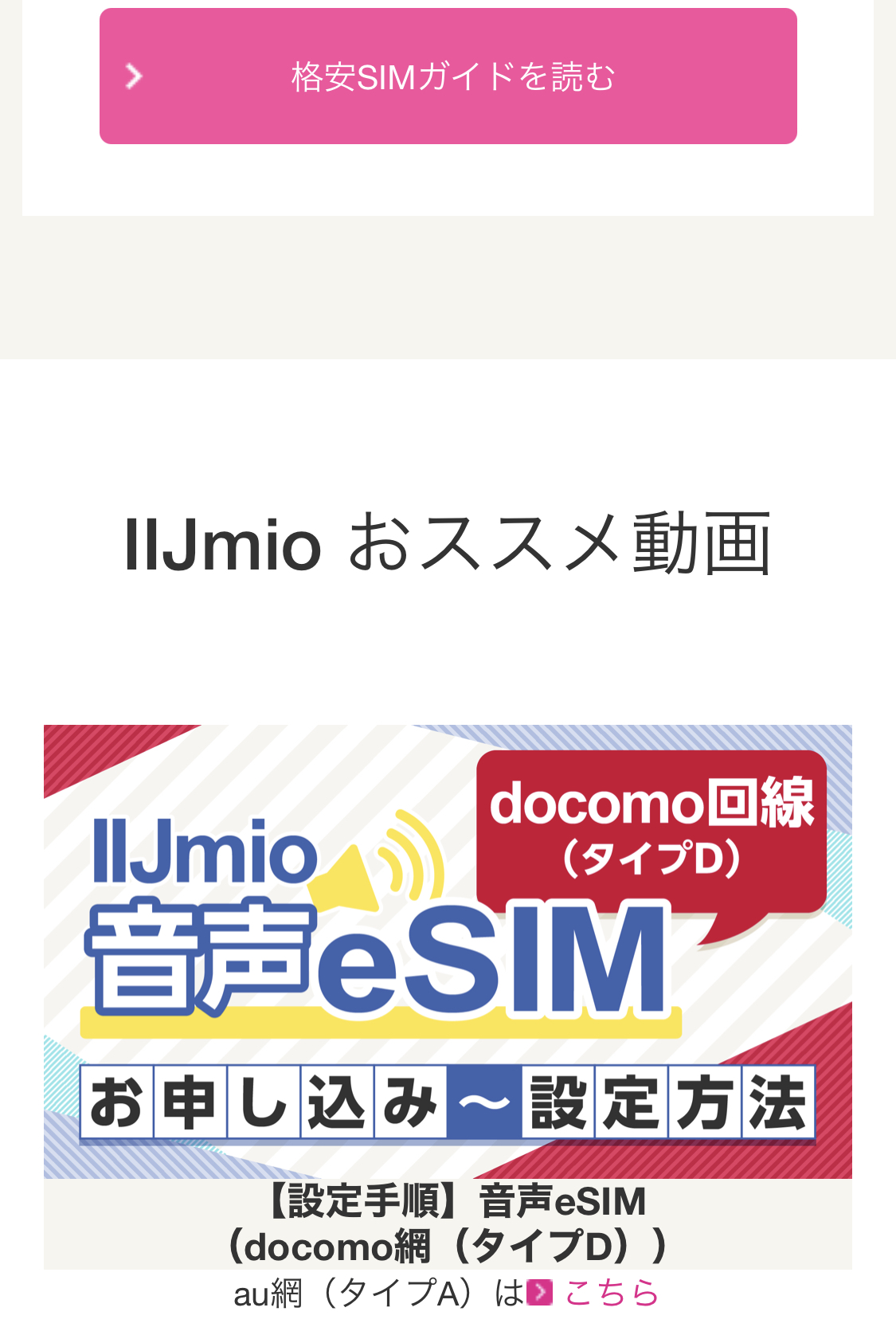Screen dimensions: 896x1327
Task: Open the 音声eSIM docomo回線 video thumbnail
Action: tap(448, 951)
